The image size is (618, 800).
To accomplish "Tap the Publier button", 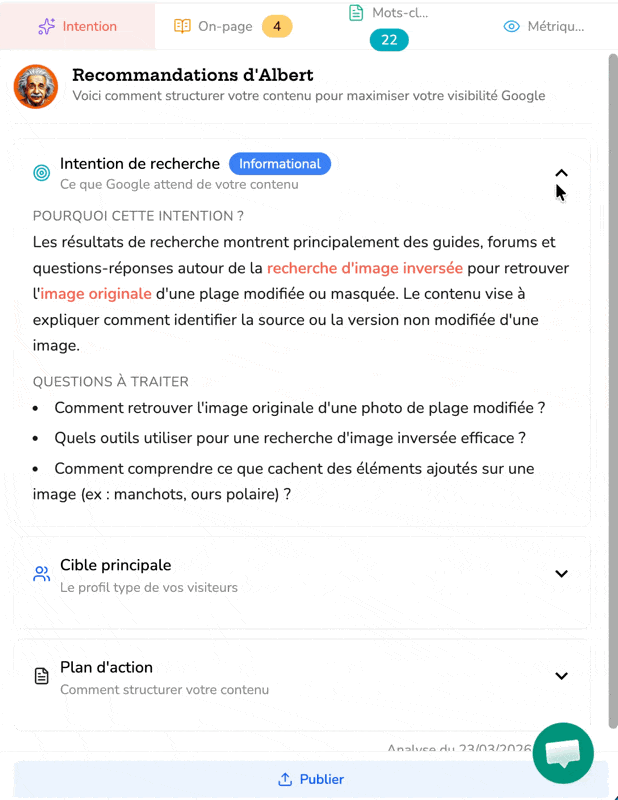I will point(310,779).
